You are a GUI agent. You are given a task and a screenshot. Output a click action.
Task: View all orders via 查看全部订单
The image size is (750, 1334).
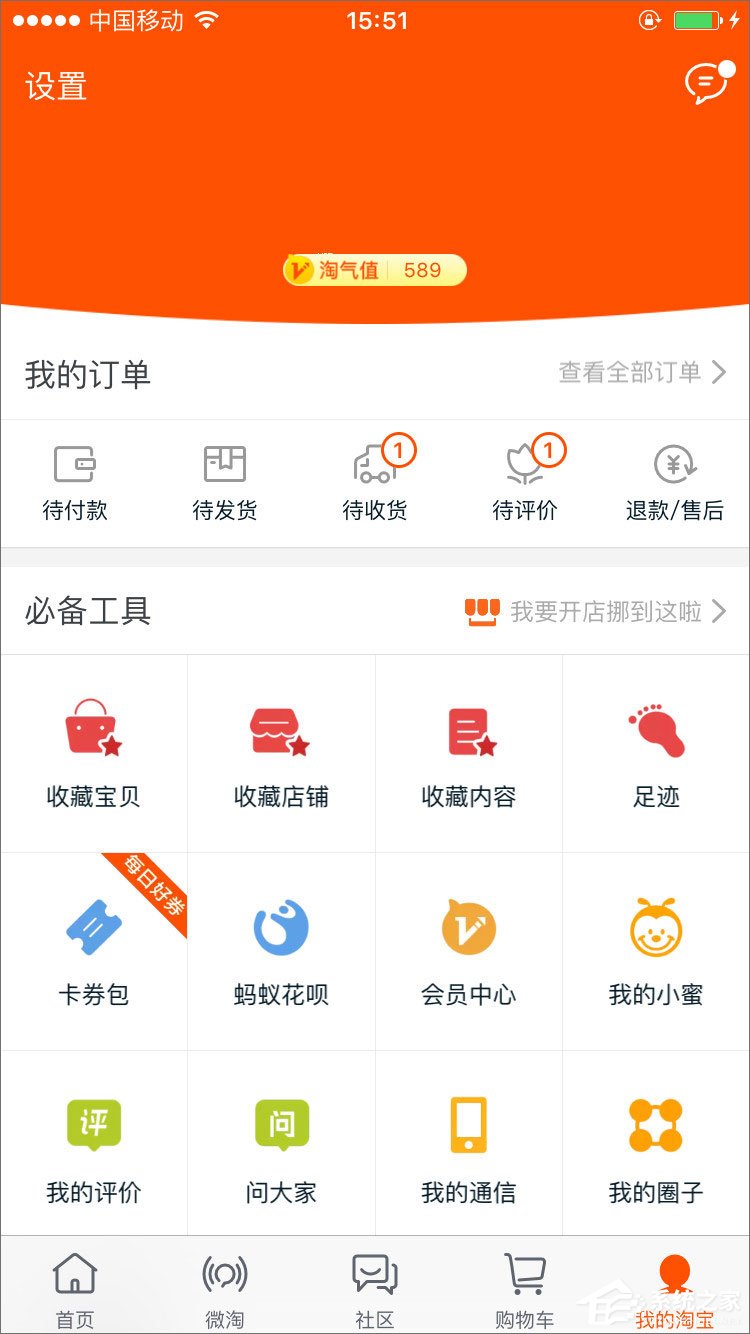(641, 373)
